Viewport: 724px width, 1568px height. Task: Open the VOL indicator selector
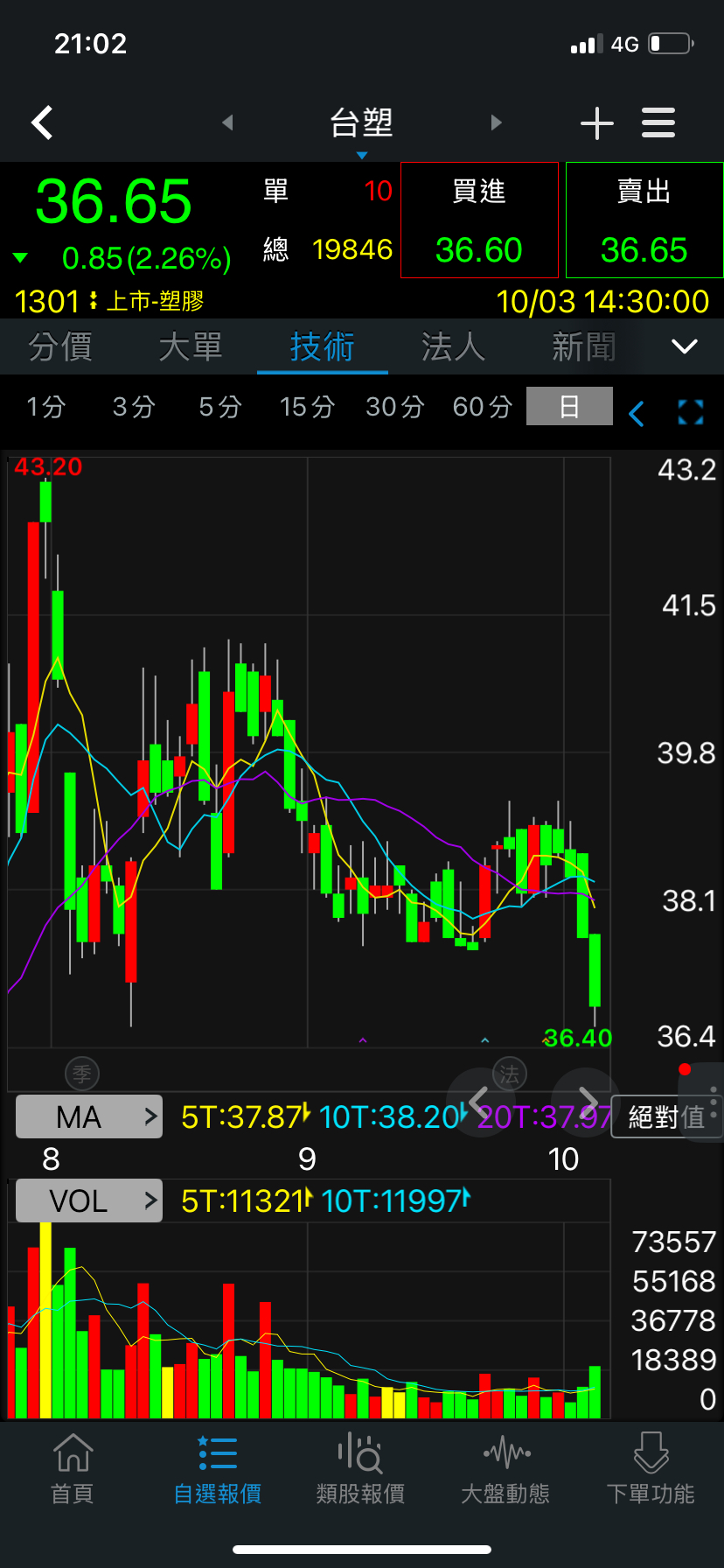(89, 1200)
